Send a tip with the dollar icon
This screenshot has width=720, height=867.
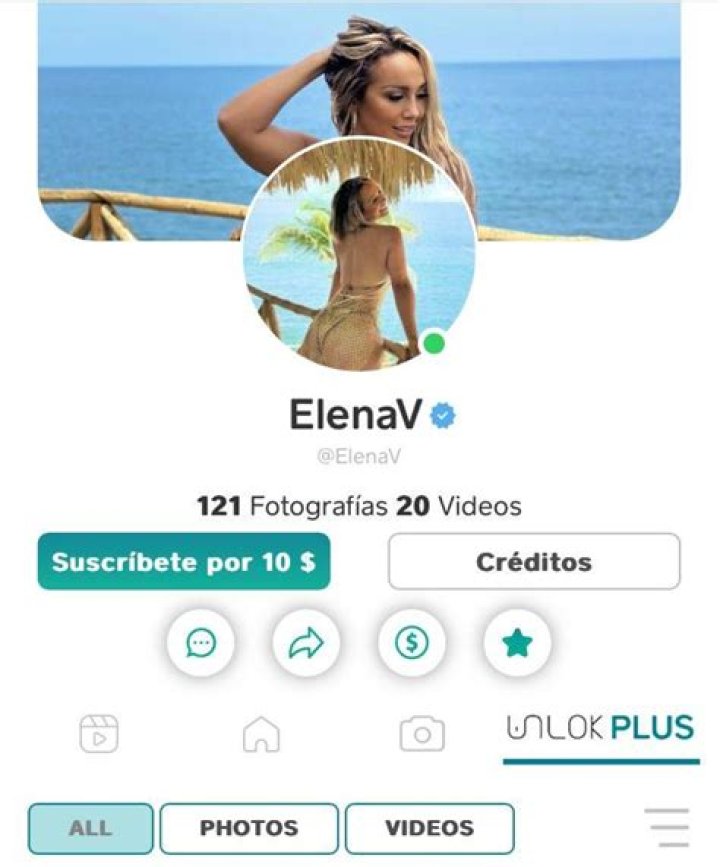click(411, 644)
